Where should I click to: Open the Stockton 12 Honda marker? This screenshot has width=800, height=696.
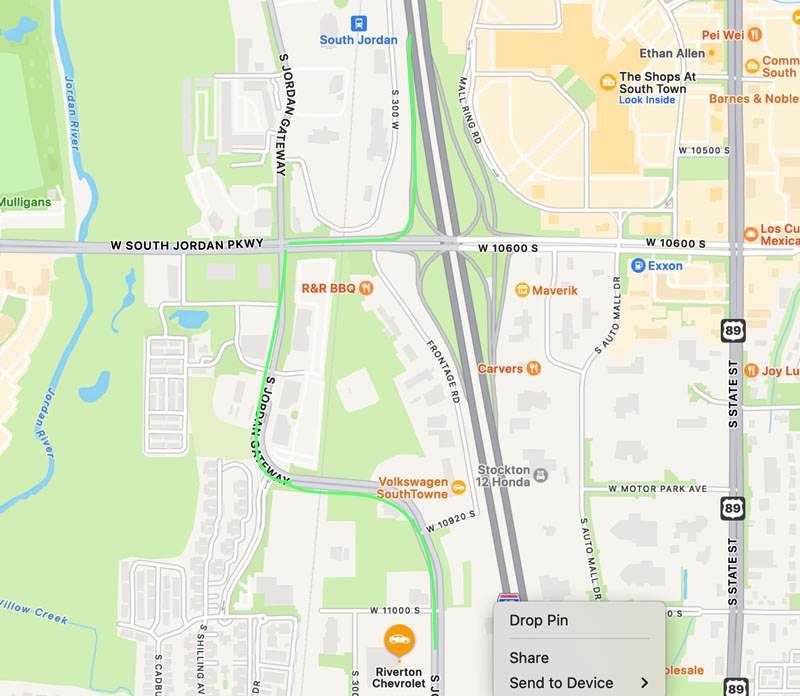coord(541,474)
